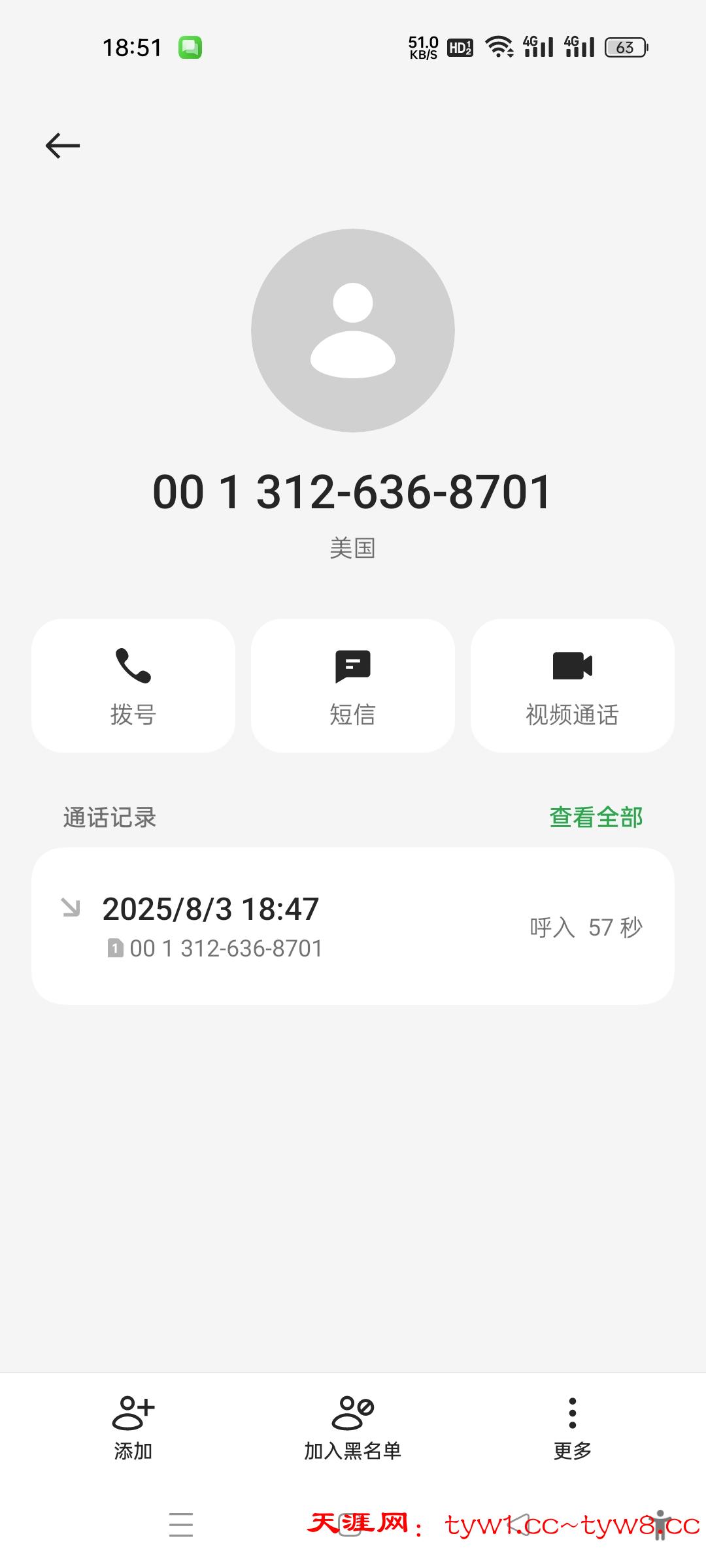Start a 视频通话 video call
The height and width of the screenshot is (1568, 706).
click(572, 685)
